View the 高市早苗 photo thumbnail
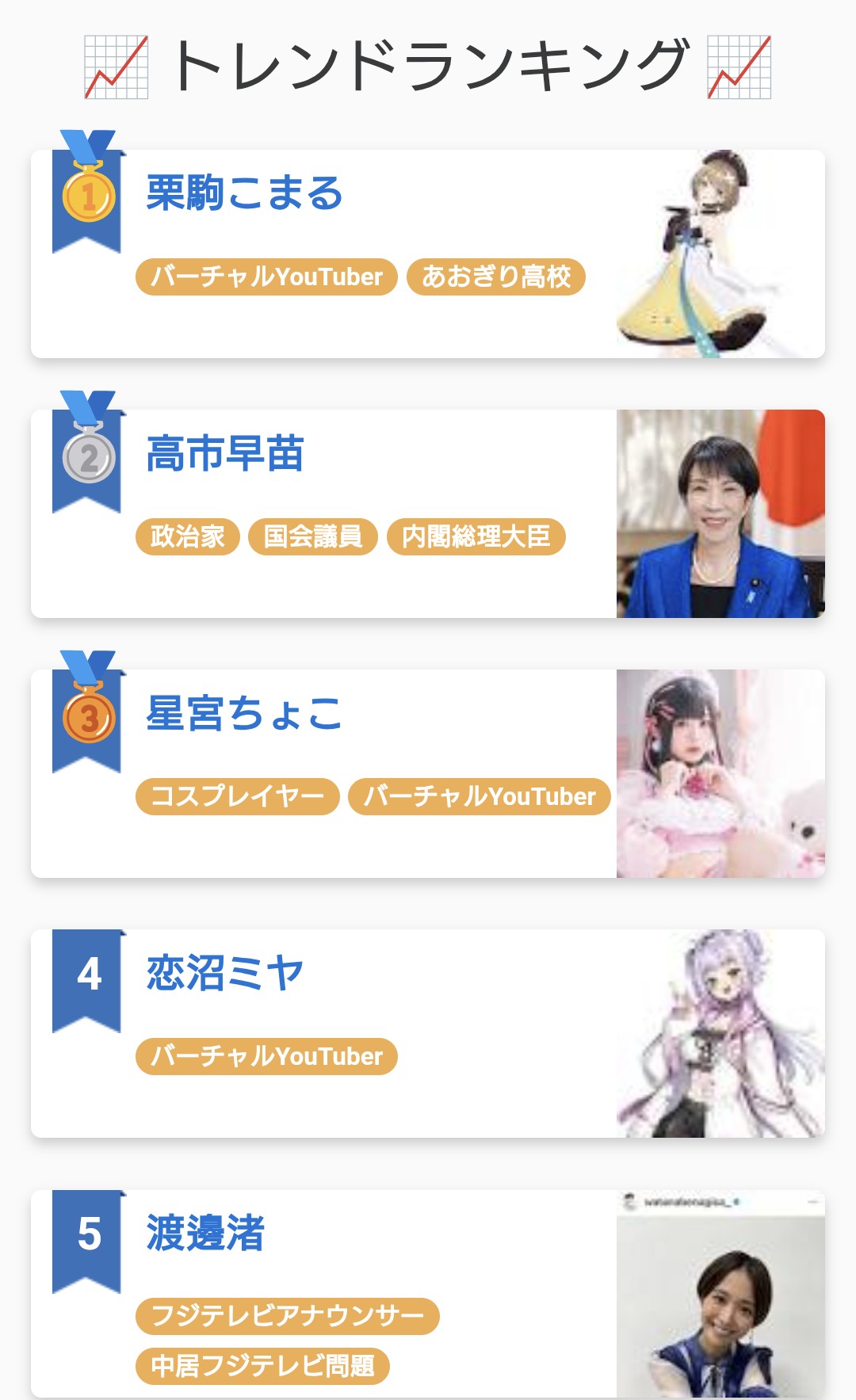Viewport: 856px width, 1400px height. (720, 513)
